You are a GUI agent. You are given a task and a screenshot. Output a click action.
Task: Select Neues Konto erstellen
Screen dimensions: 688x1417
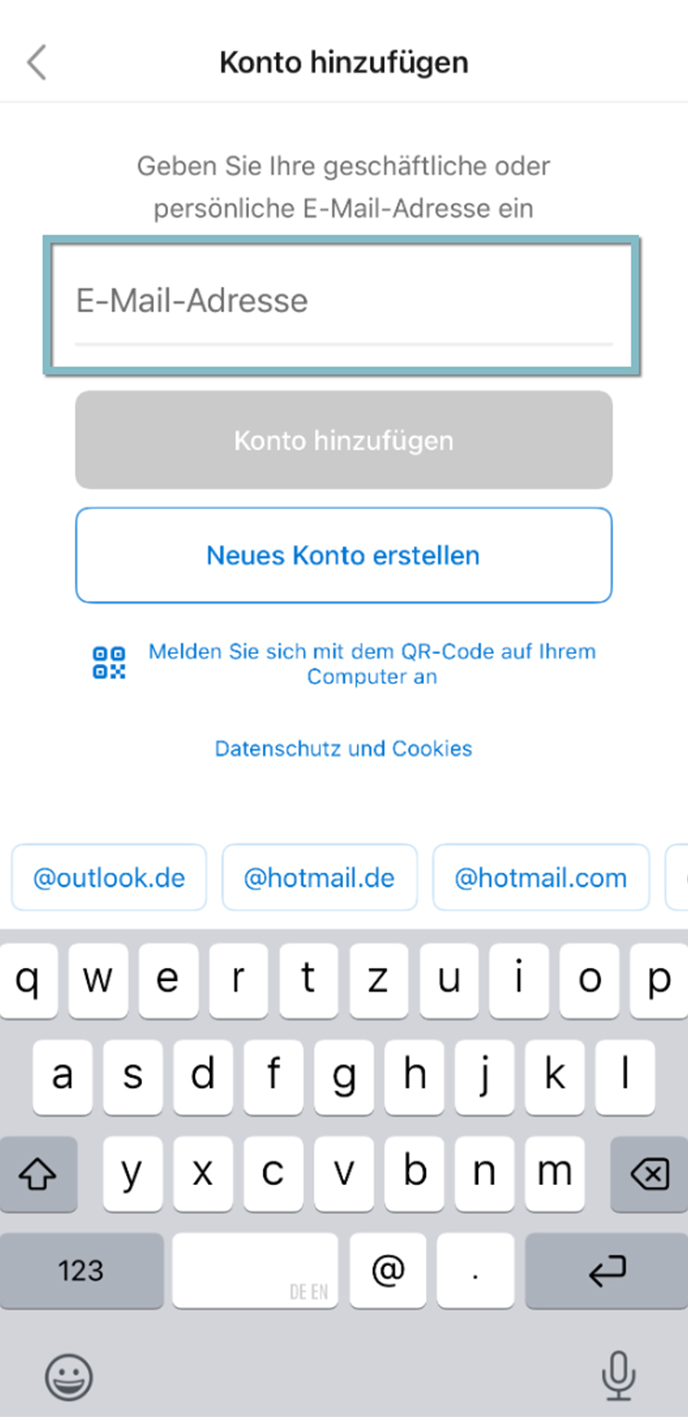point(343,555)
